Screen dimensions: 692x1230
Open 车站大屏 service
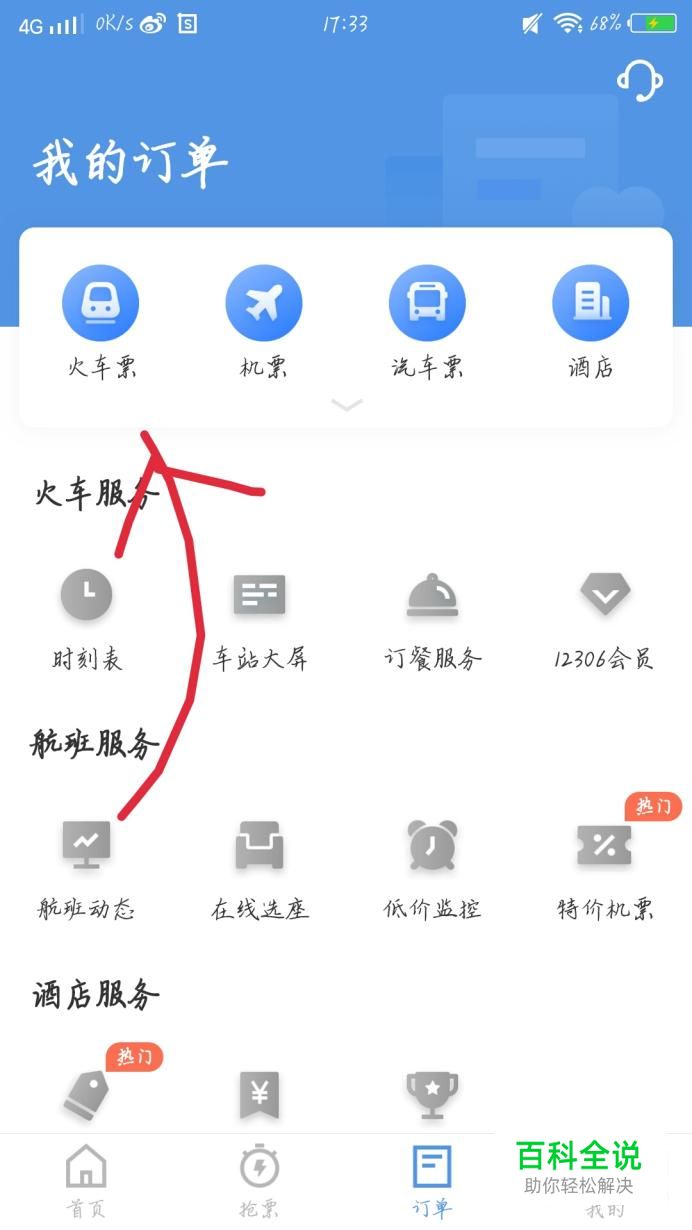pos(259,617)
